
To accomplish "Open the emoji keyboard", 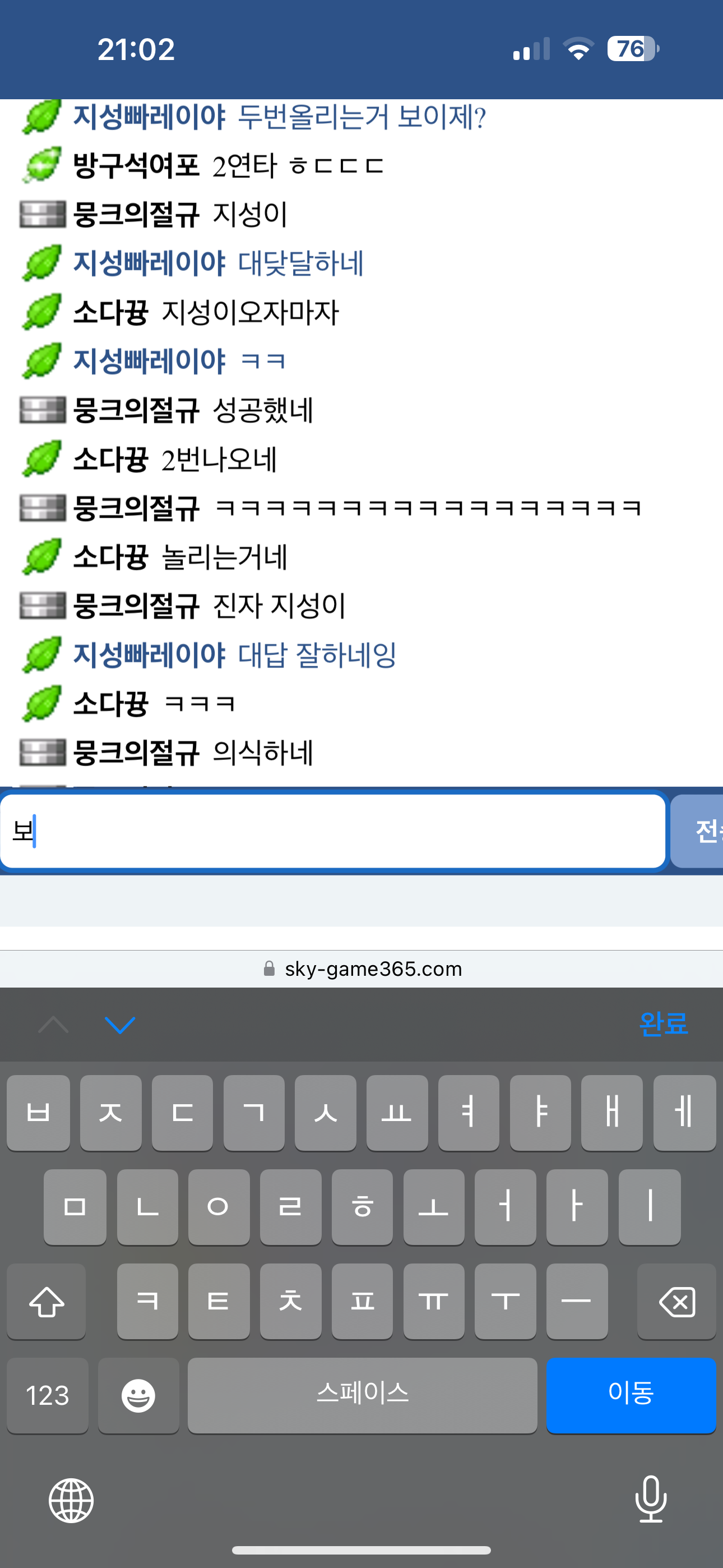I will (138, 1395).
